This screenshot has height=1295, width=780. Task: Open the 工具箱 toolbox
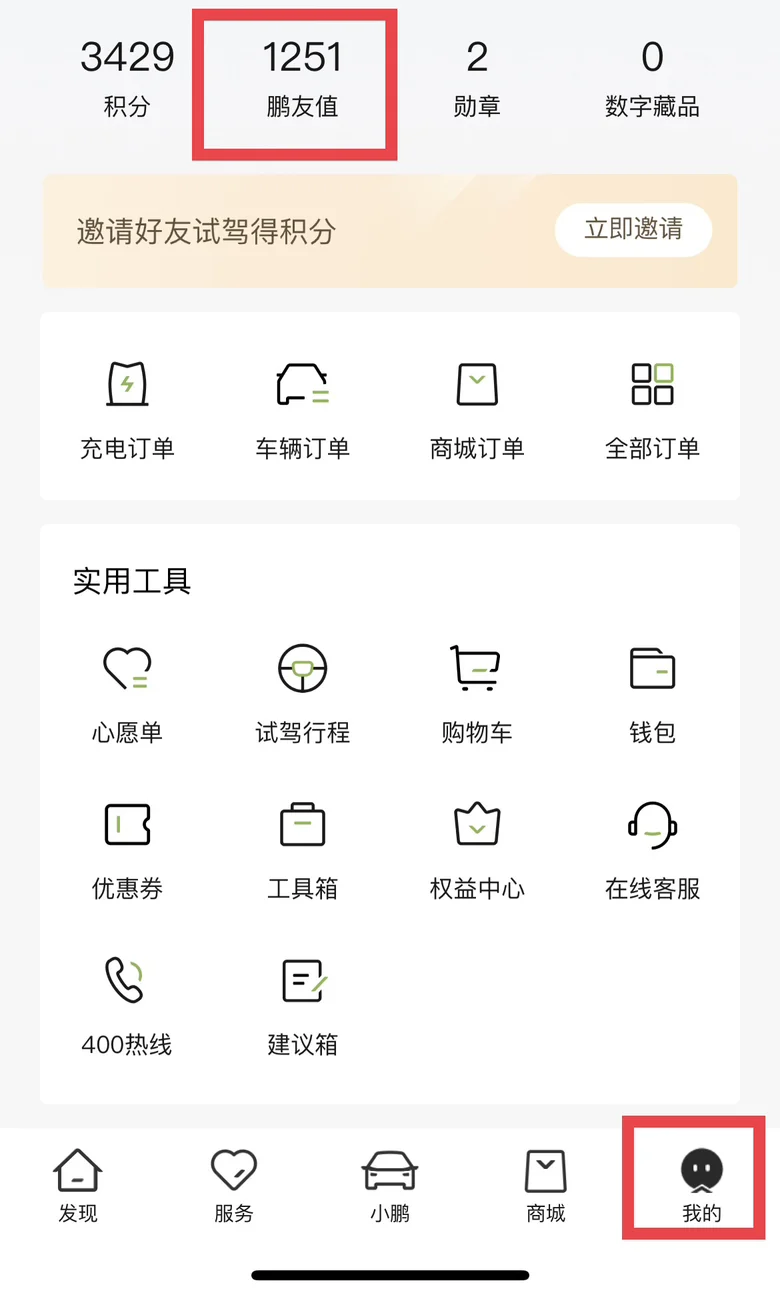(x=302, y=851)
